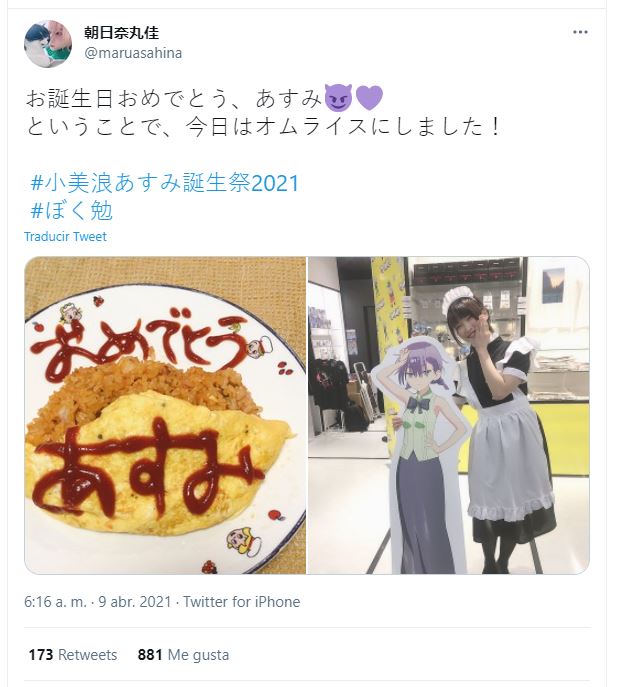Viewport: 618px width, 687px height.
Task: Open the tweet overflow menu
Action: [x=580, y=33]
